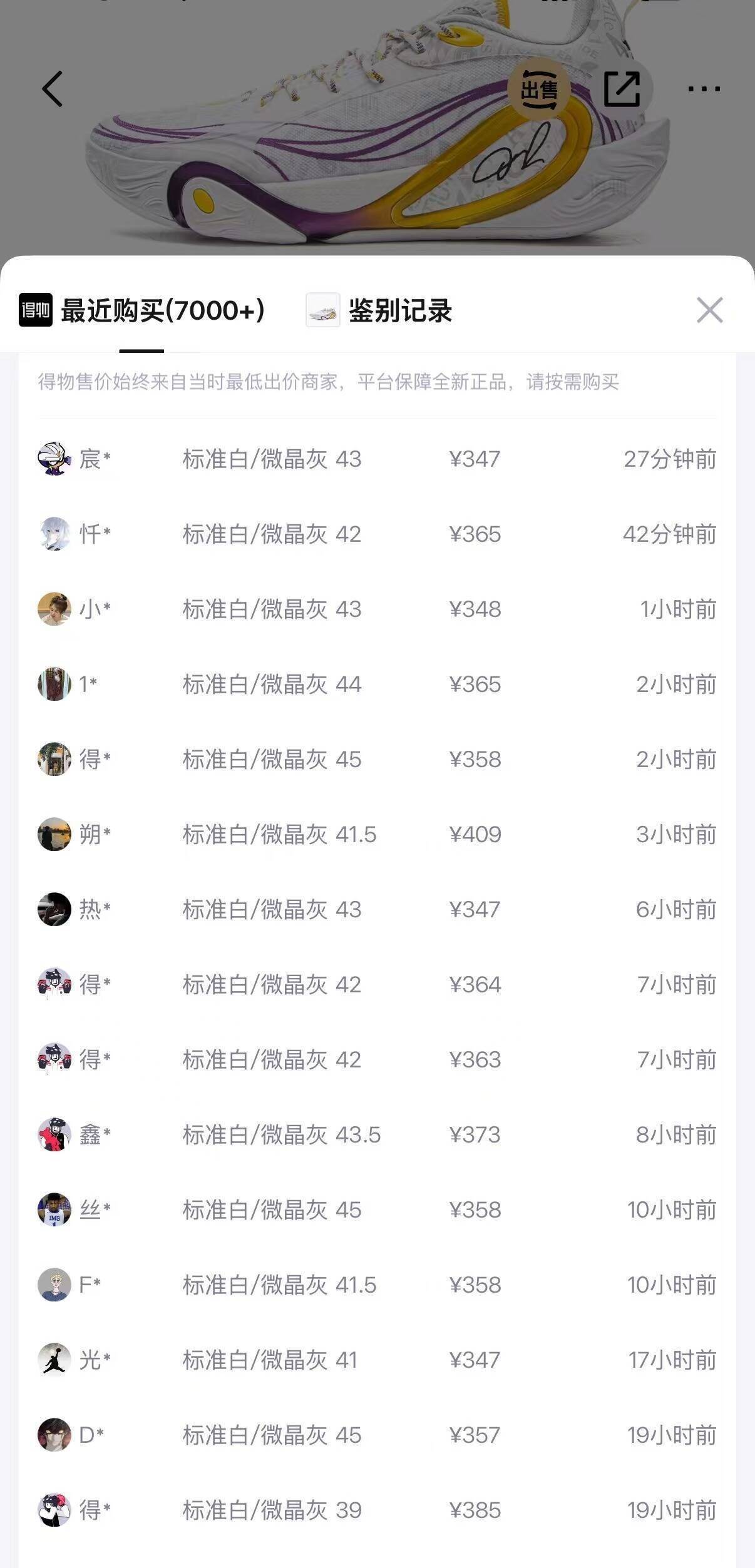Open the three-dot overflow menu

click(x=704, y=89)
